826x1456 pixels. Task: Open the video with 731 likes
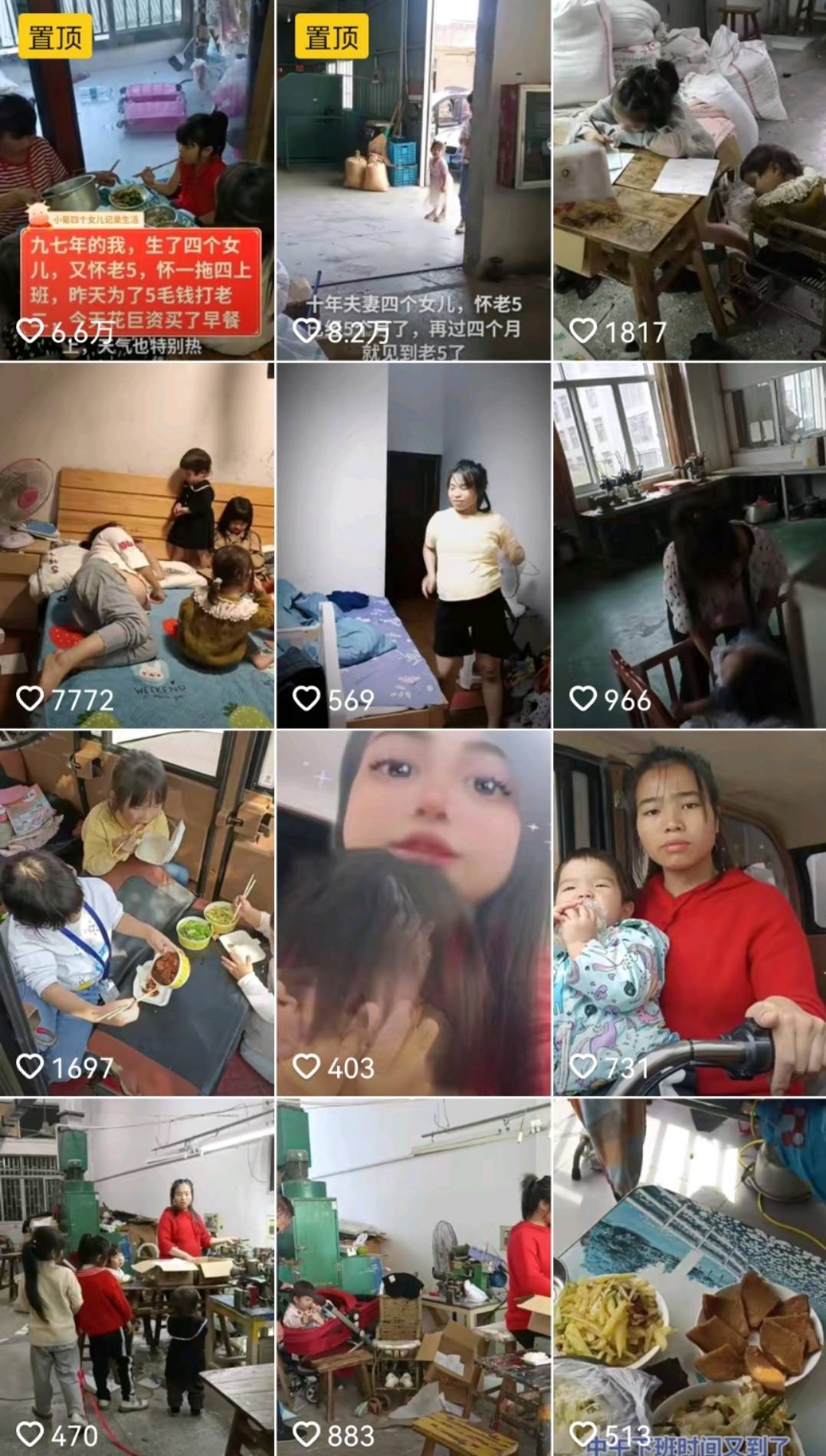point(689,912)
